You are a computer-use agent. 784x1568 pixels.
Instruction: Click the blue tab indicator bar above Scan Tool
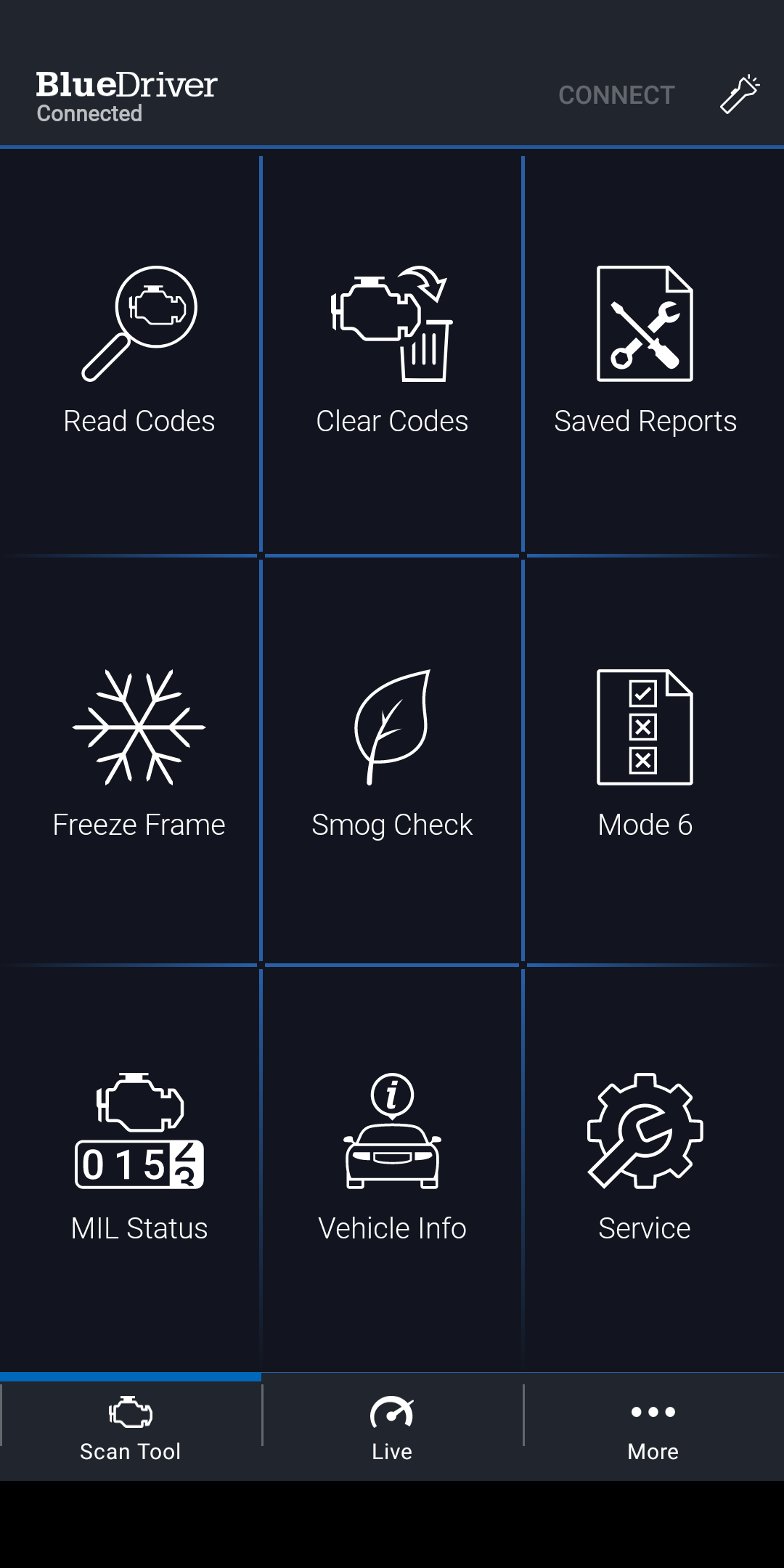[131, 1376]
